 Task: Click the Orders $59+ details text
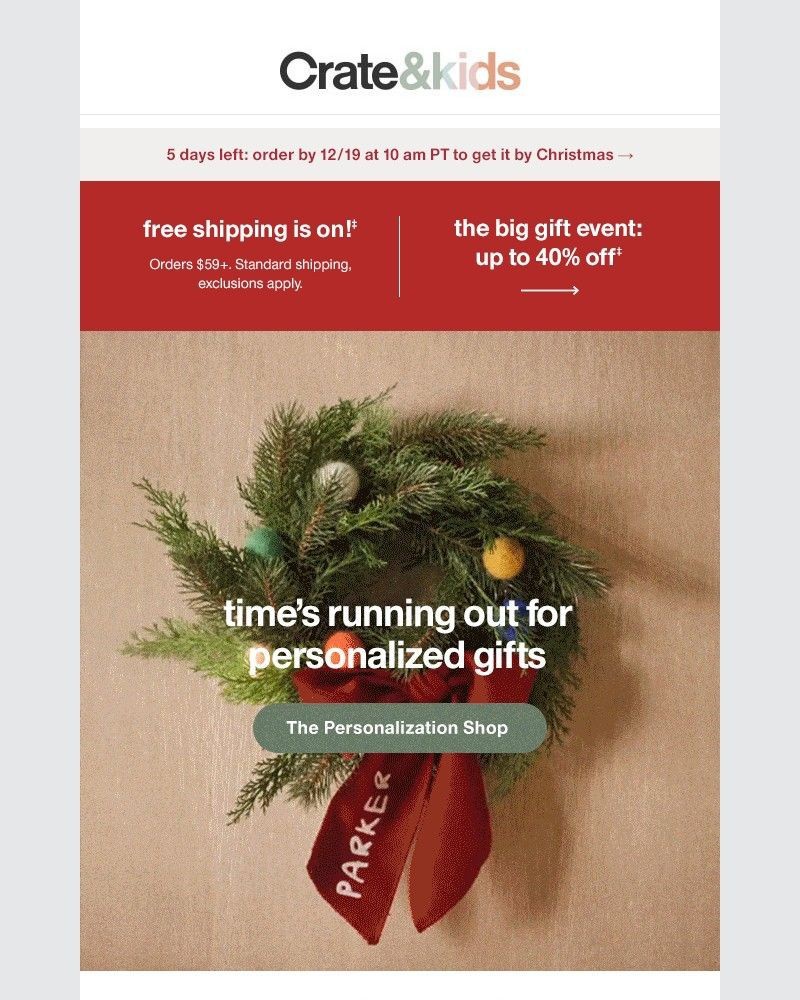pyautogui.click(x=250, y=266)
